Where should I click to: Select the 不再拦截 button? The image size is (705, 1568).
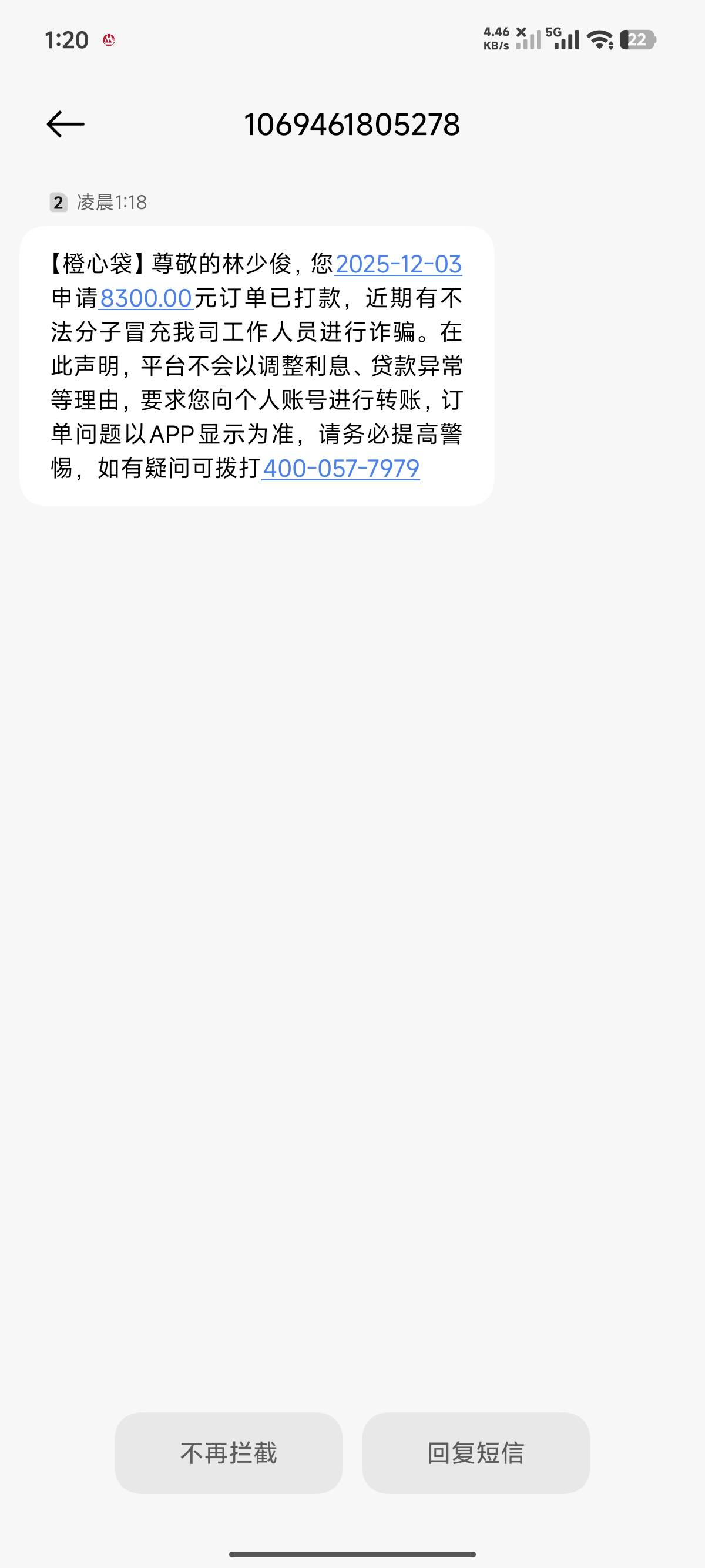(229, 1453)
